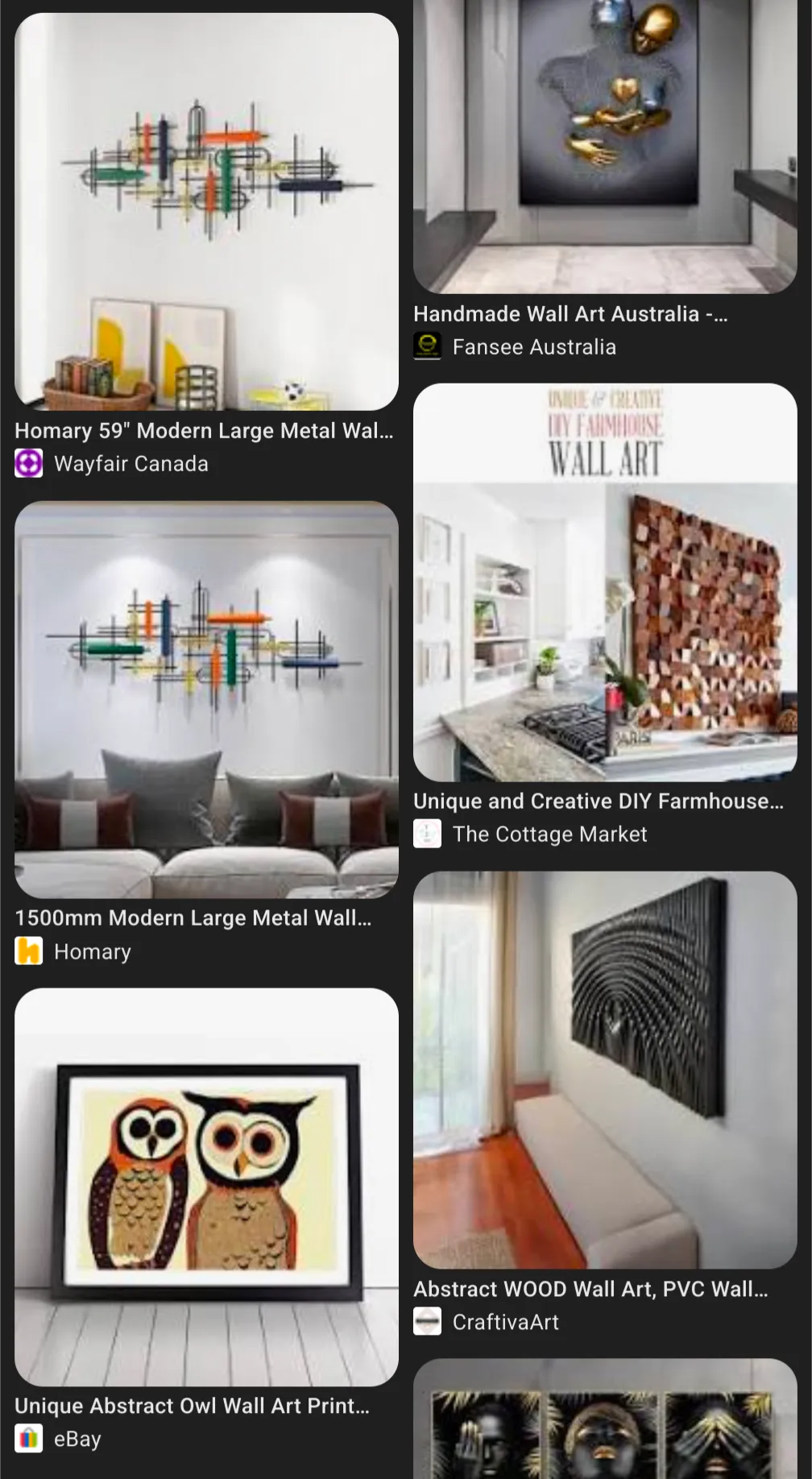Visit the eBay source link
Image resolution: width=812 pixels, height=1479 pixels.
(x=77, y=1439)
